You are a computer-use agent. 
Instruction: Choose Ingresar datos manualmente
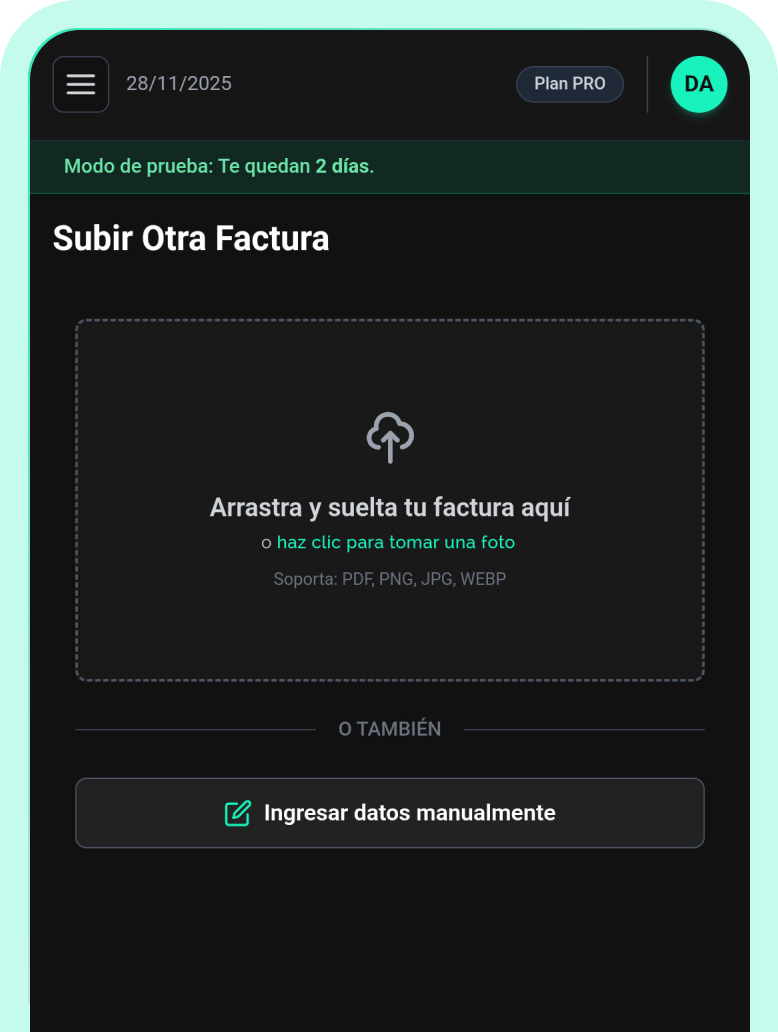coord(390,813)
